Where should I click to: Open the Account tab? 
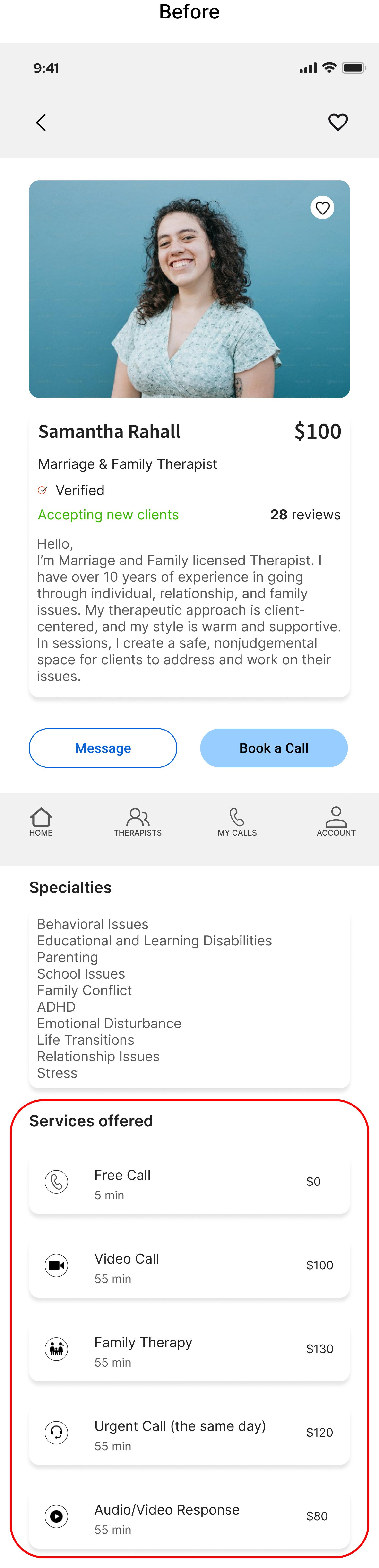click(336, 822)
